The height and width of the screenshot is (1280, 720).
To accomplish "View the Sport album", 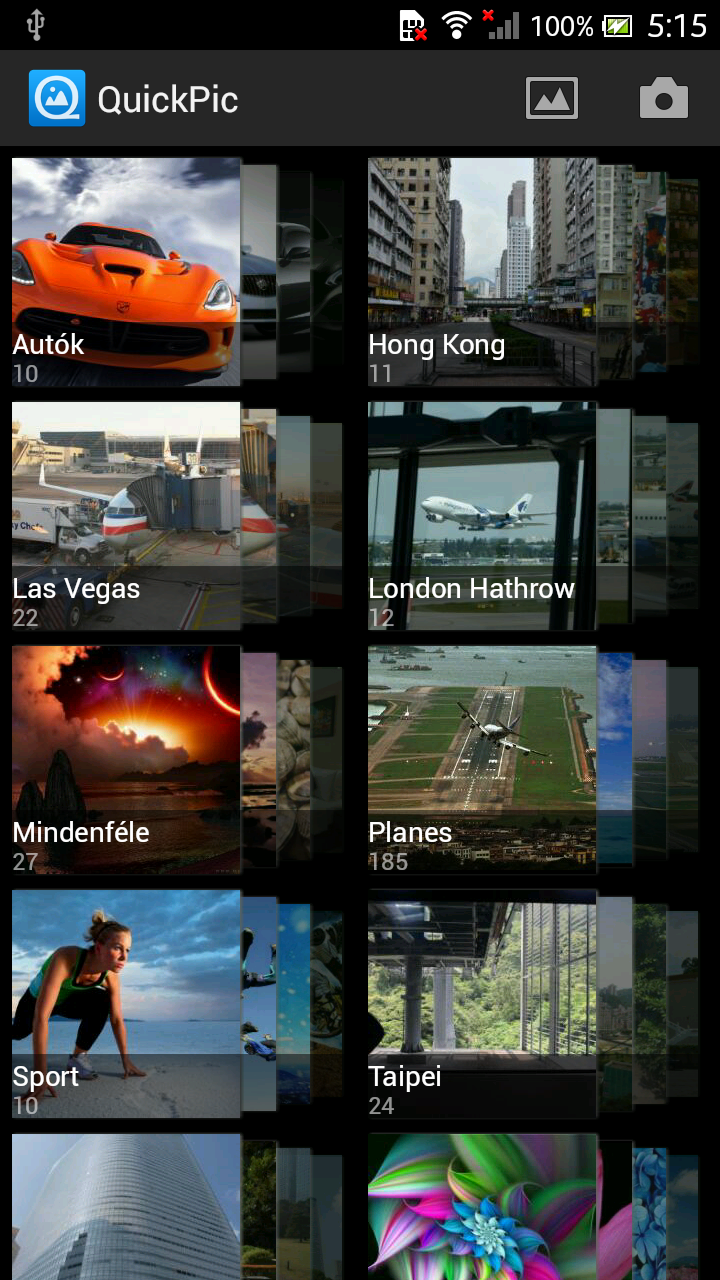I will click(x=126, y=1003).
